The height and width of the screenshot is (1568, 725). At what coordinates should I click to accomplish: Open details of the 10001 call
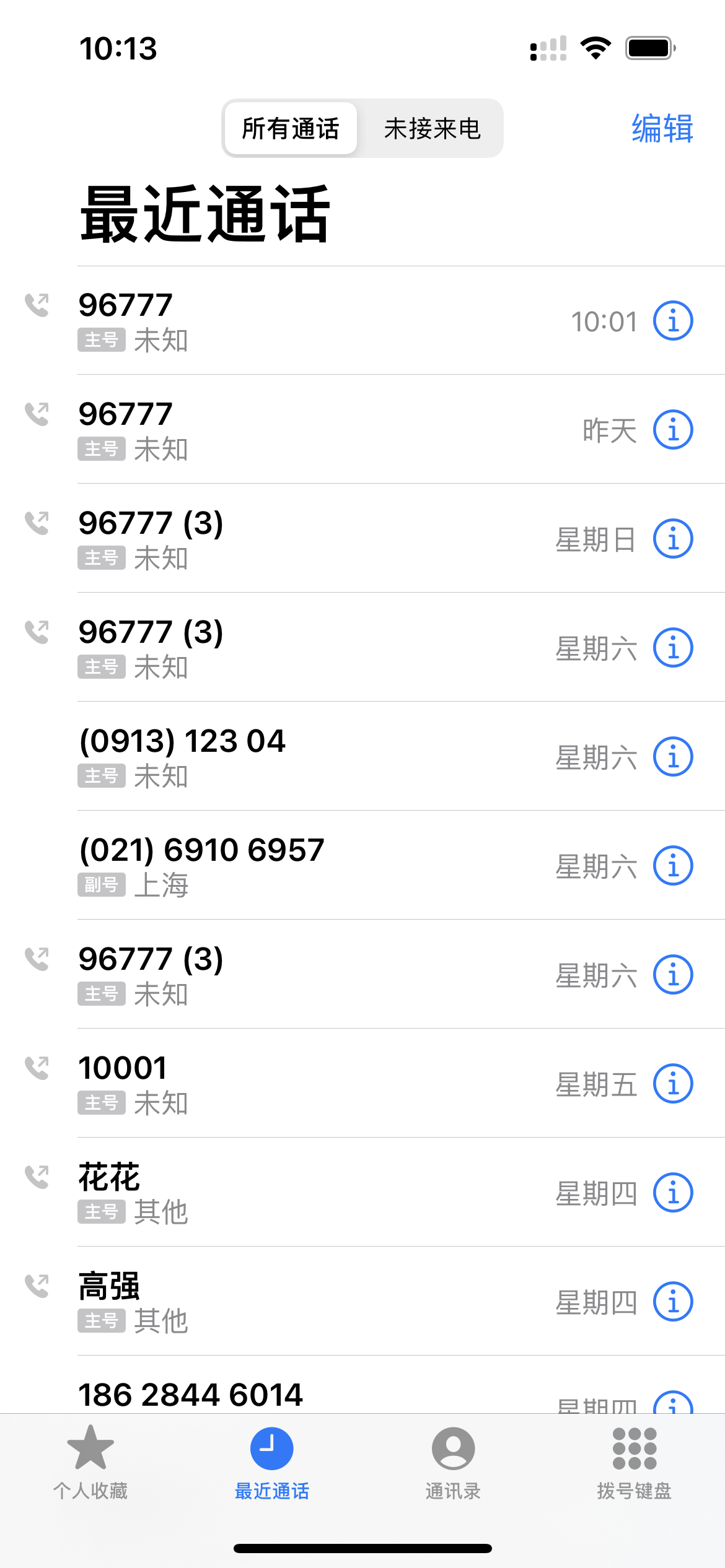673,1084
